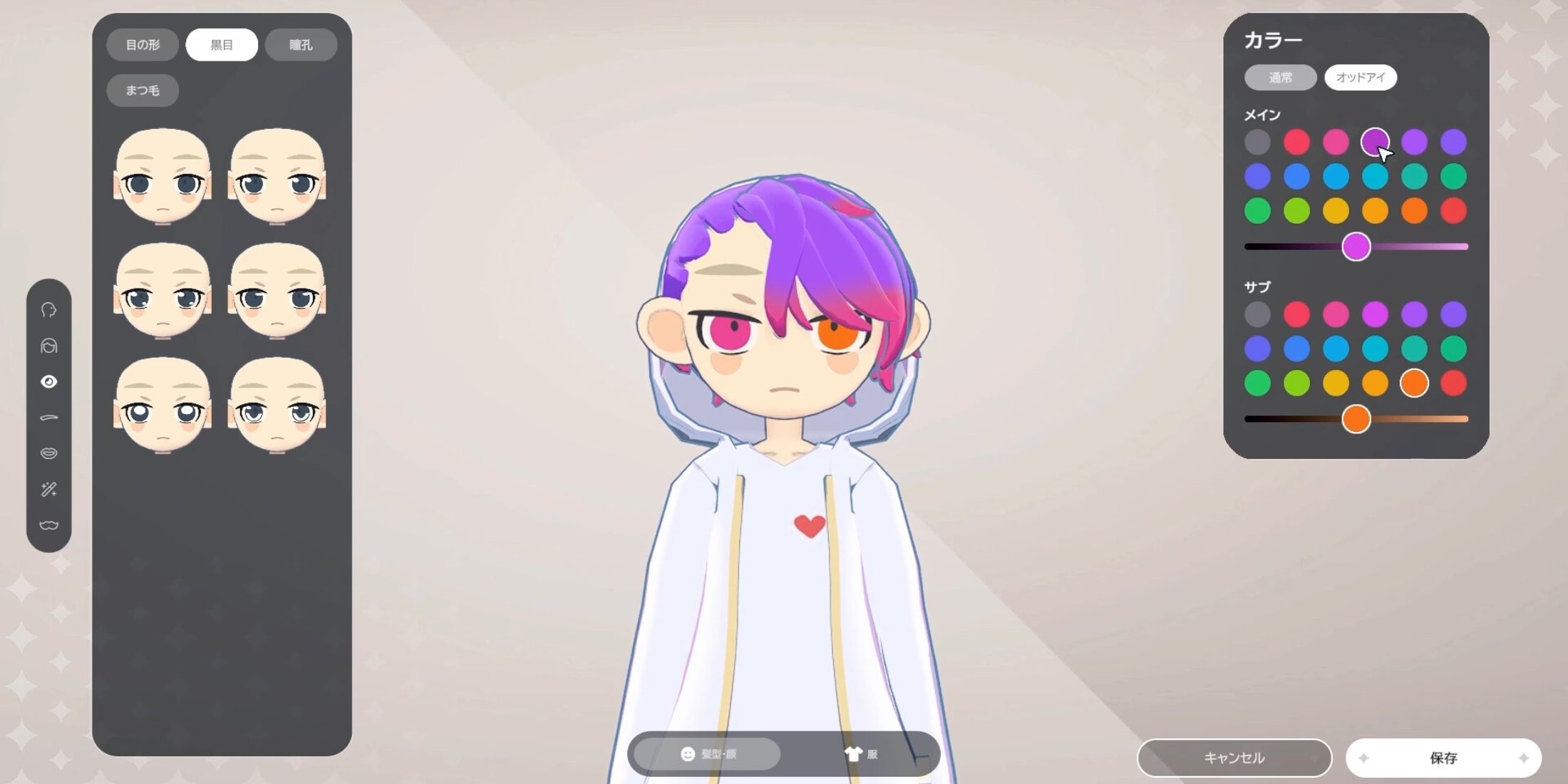
Task: Select the まつ毛 tab
Action: pyautogui.click(x=143, y=91)
